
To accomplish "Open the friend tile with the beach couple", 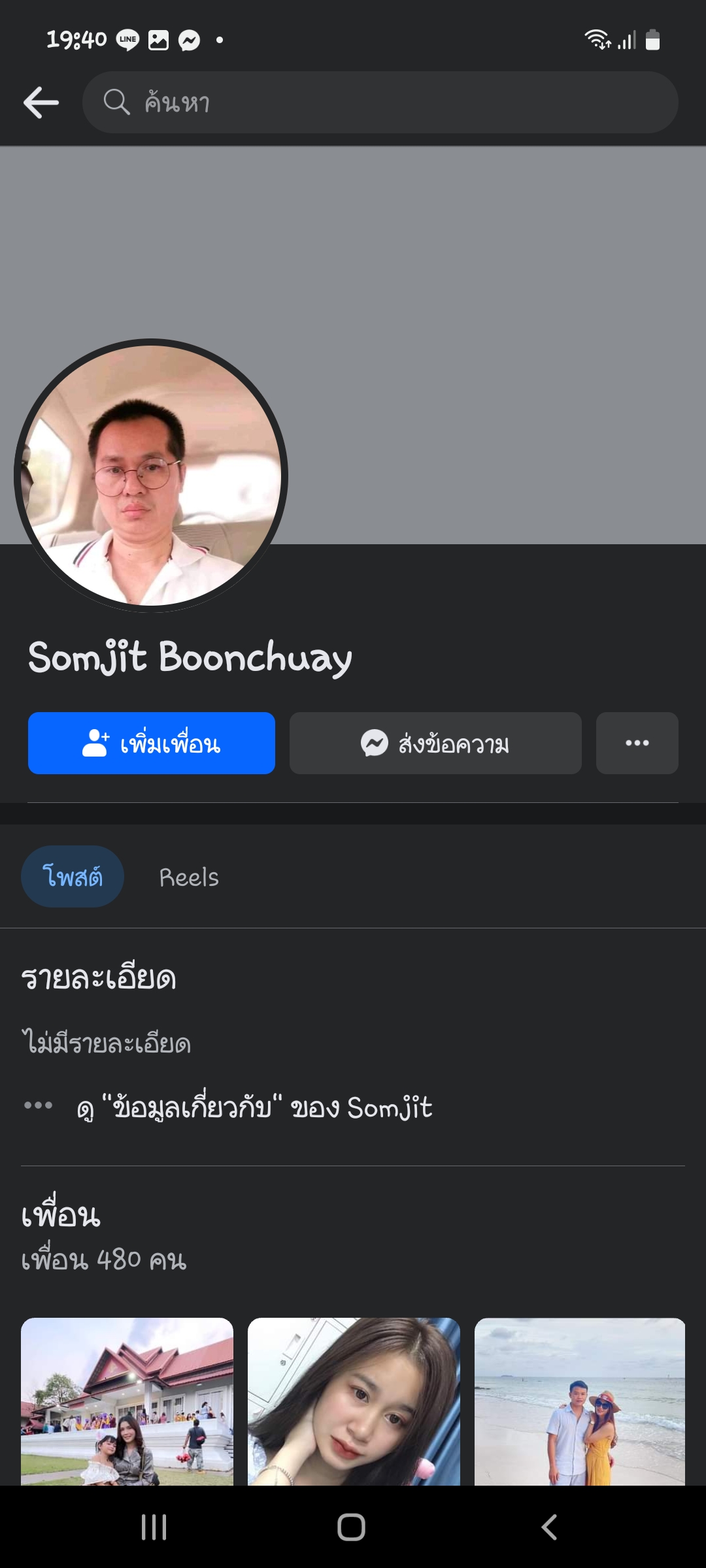I will point(580,1401).
